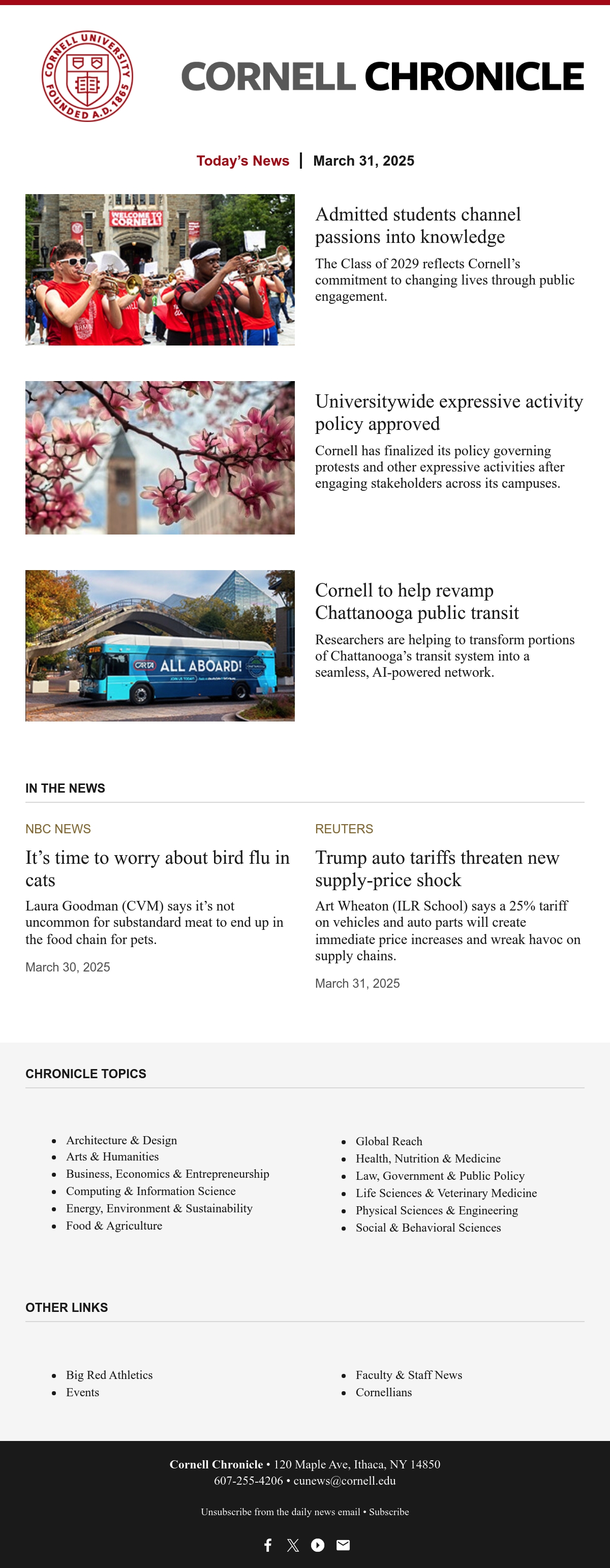The width and height of the screenshot is (610, 1568).
Task: Unsubscribe from the daily news email
Action: pyautogui.click(x=281, y=1512)
